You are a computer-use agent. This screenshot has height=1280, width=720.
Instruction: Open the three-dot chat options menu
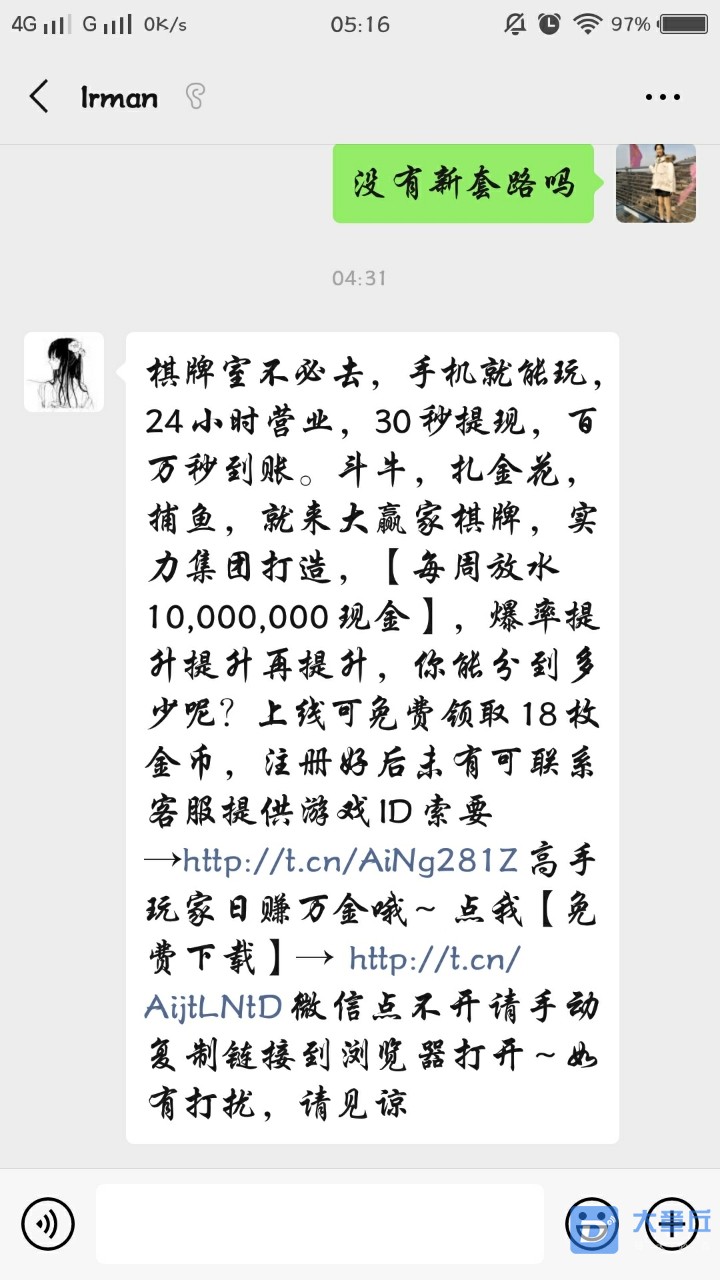662,97
